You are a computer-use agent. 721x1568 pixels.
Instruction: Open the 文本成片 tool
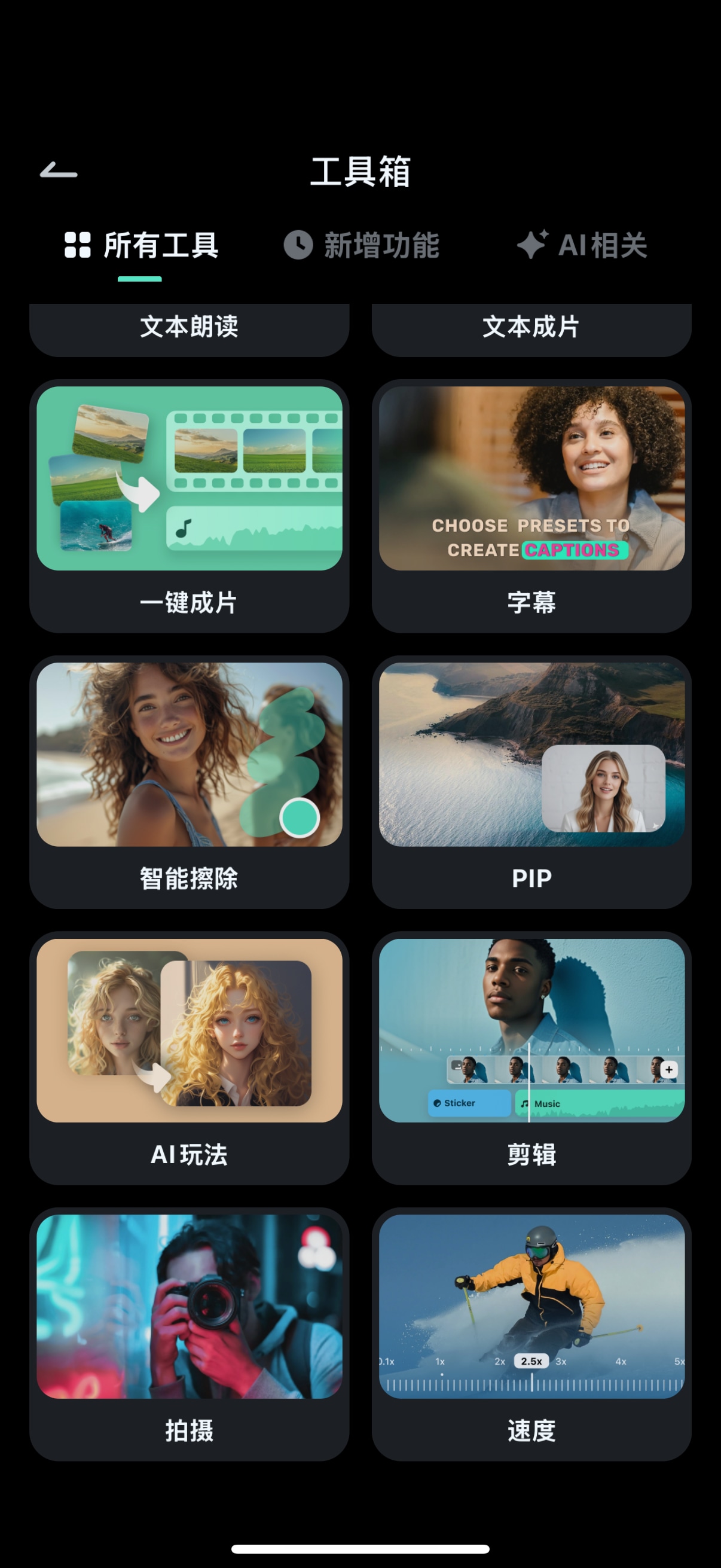pos(531,328)
